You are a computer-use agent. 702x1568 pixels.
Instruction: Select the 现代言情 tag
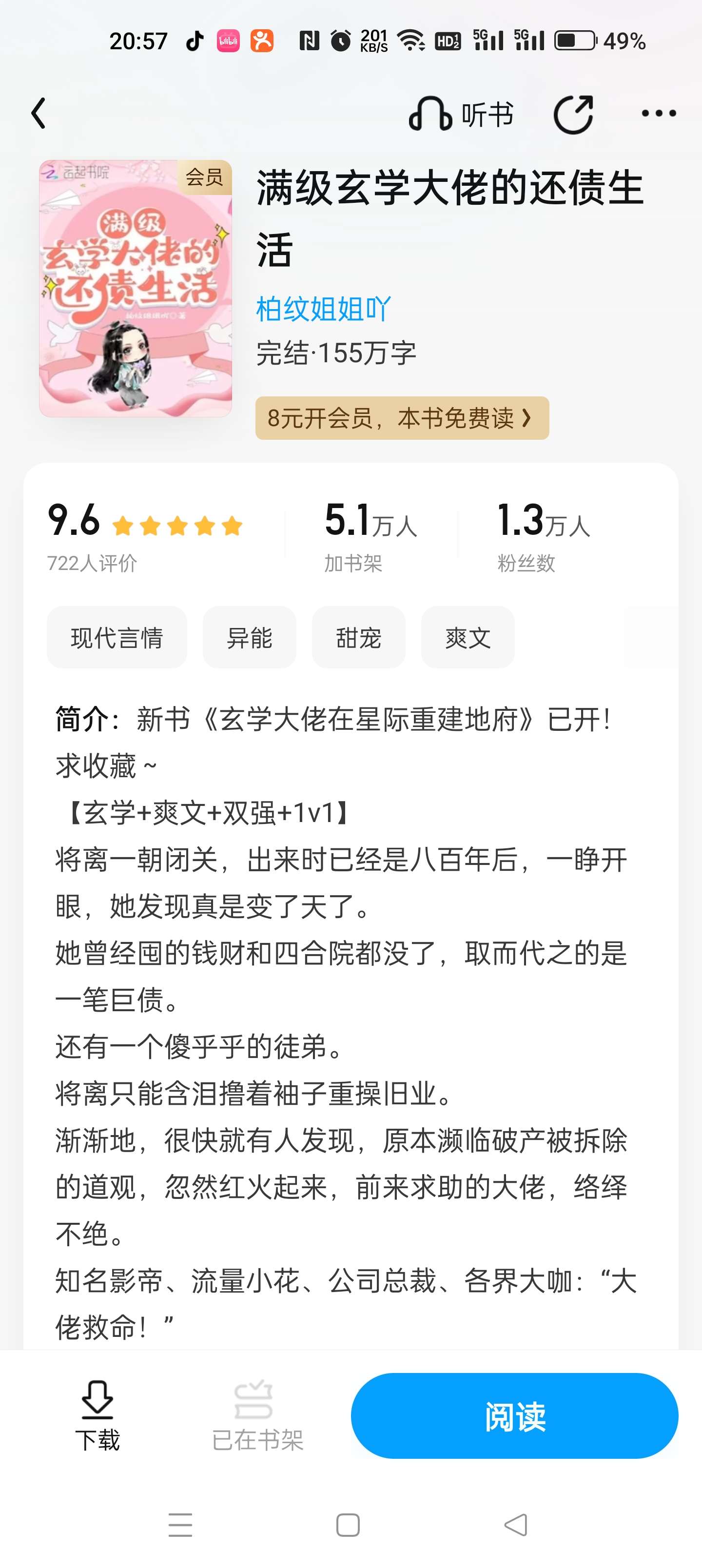[117, 637]
